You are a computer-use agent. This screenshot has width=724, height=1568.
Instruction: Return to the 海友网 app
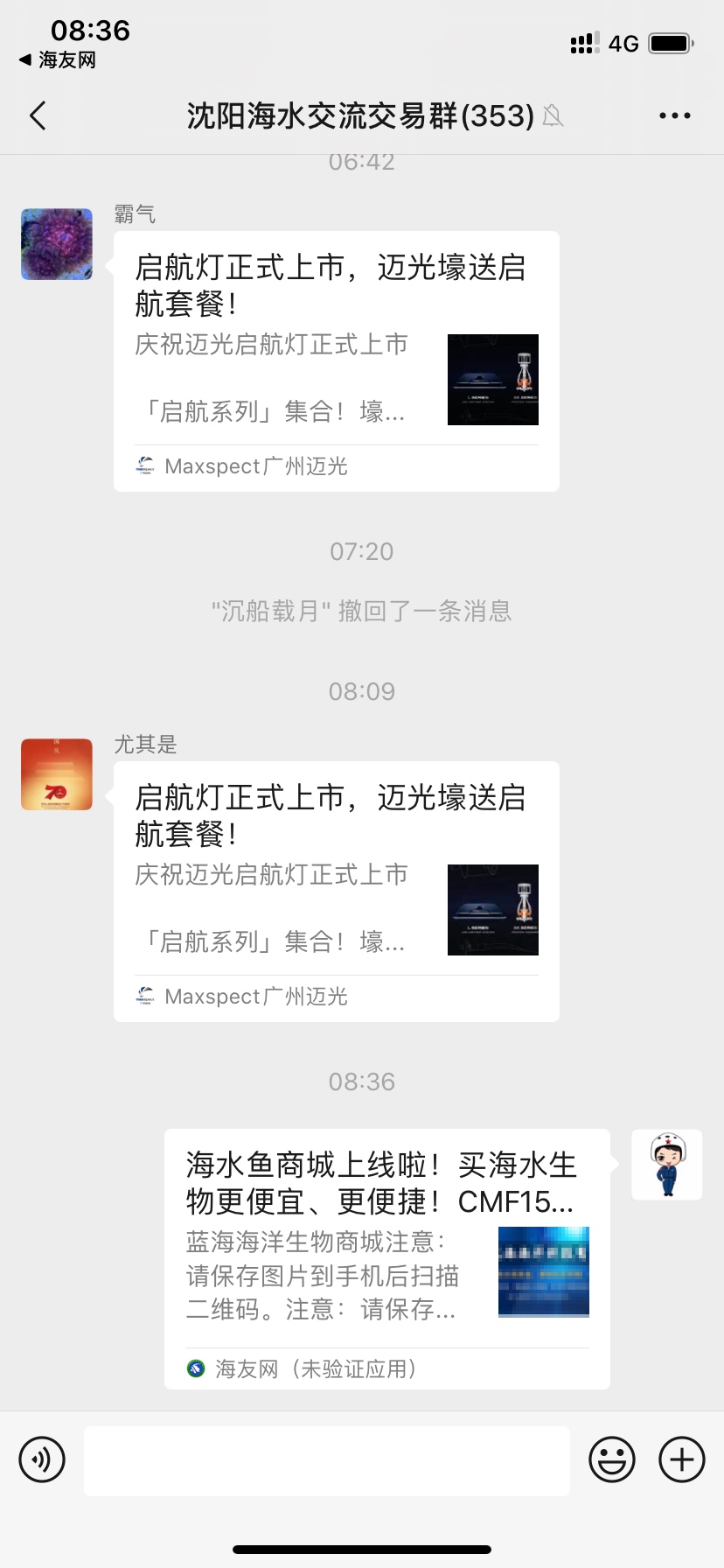point(58,60)
